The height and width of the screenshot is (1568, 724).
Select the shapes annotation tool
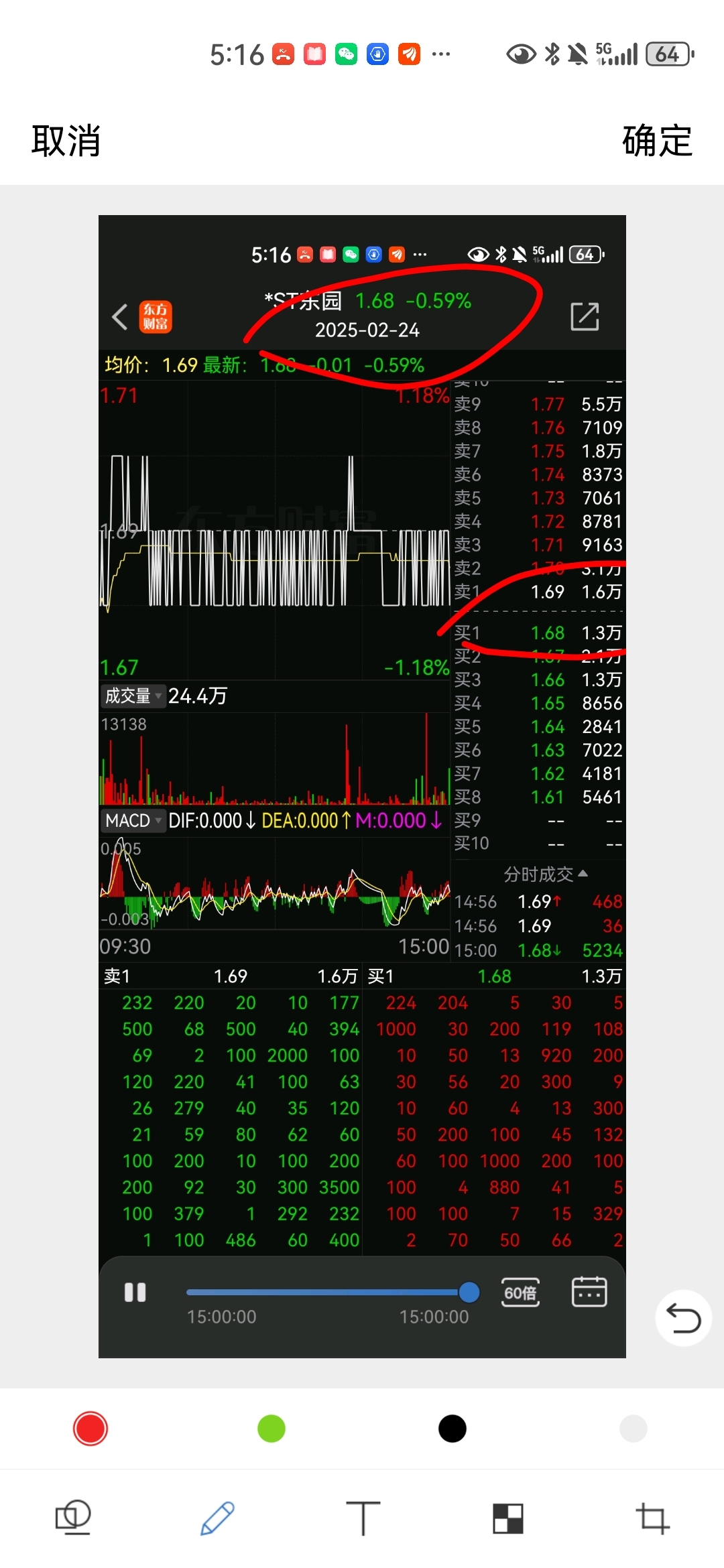coord(74,1518)
